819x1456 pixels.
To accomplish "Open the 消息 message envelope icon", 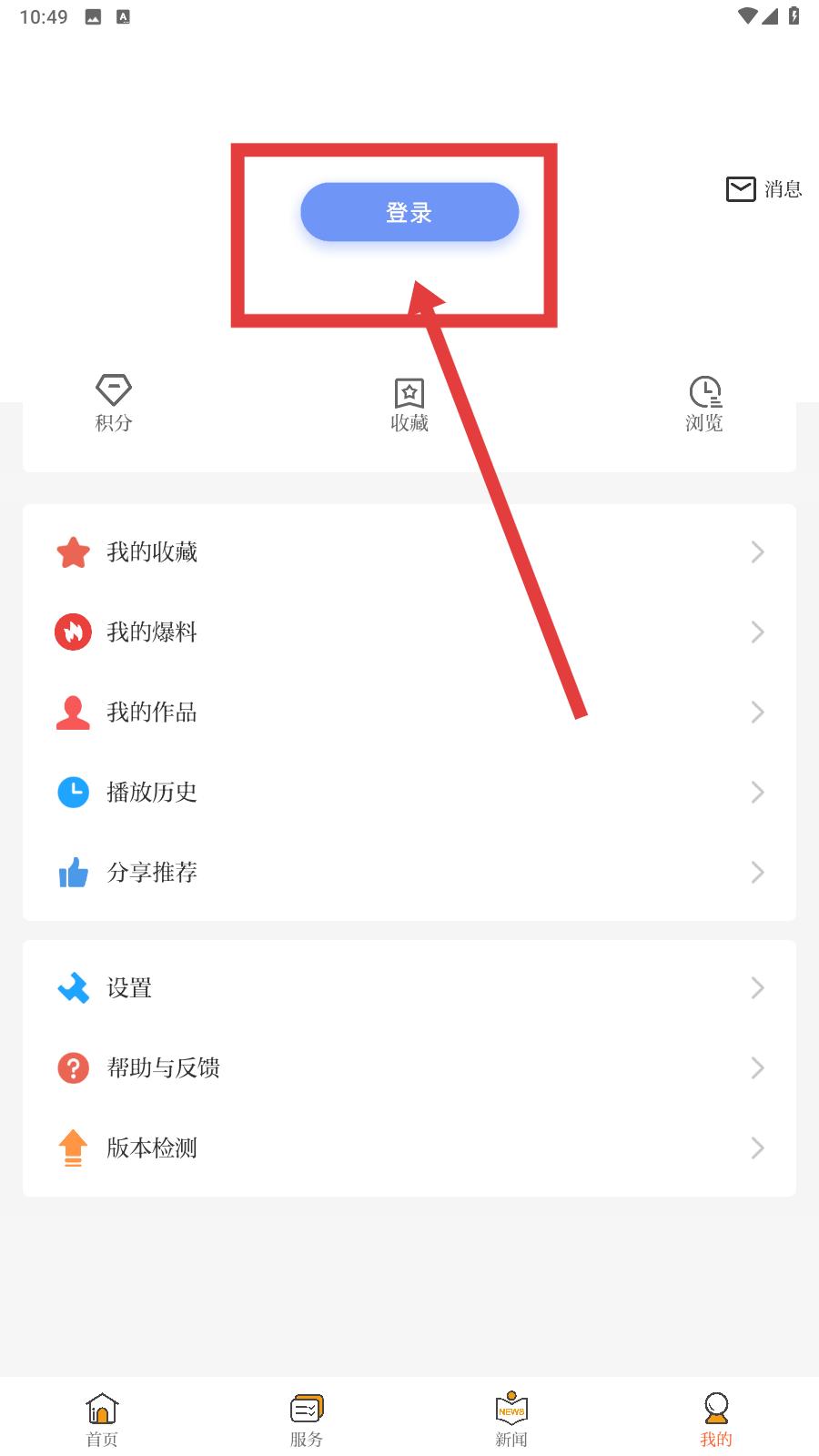I will tap(739, 189).
